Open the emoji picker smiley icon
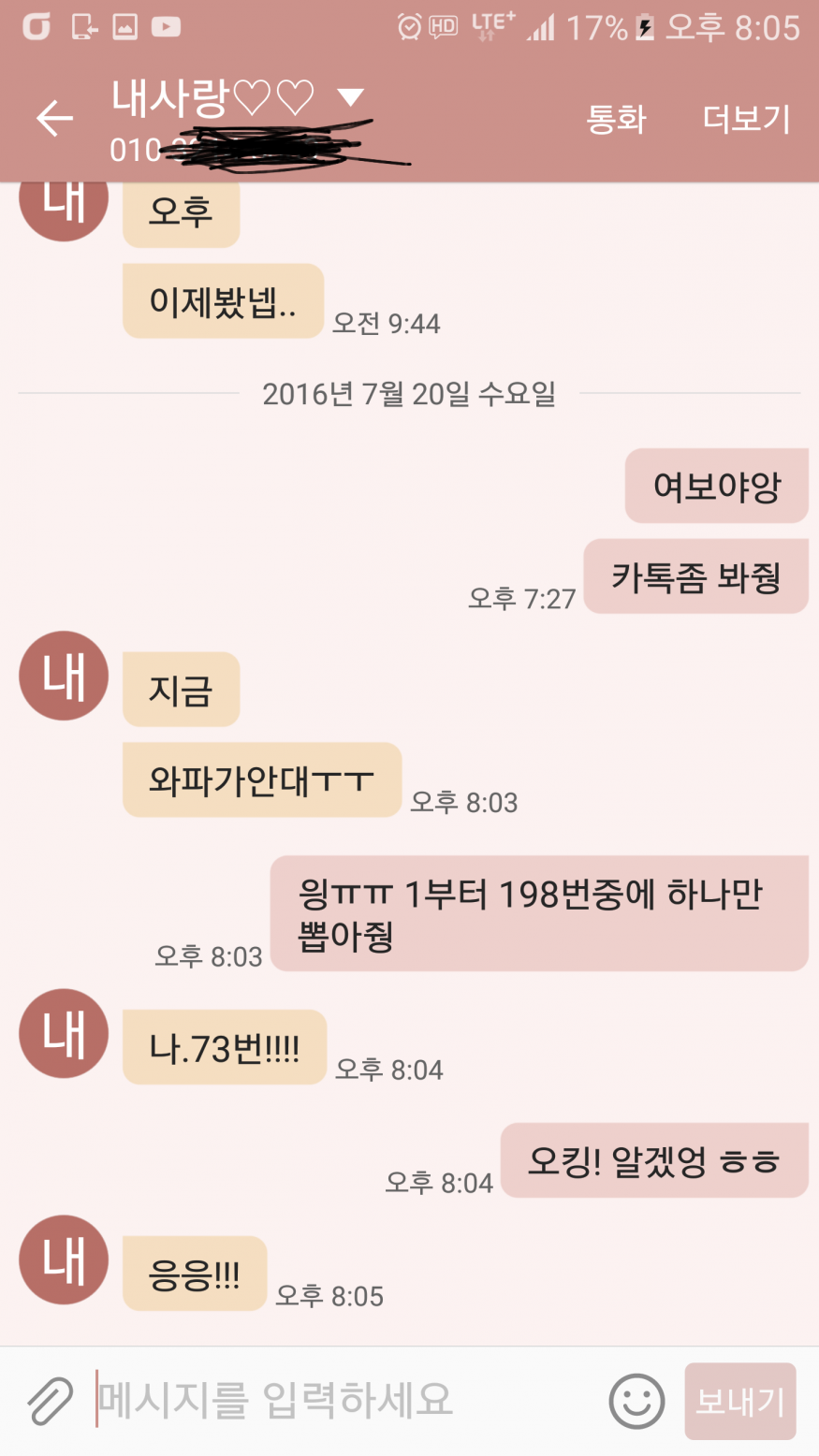This screenshot has height=1456, width=819. pyautogui.click(x=636, y=1401)
